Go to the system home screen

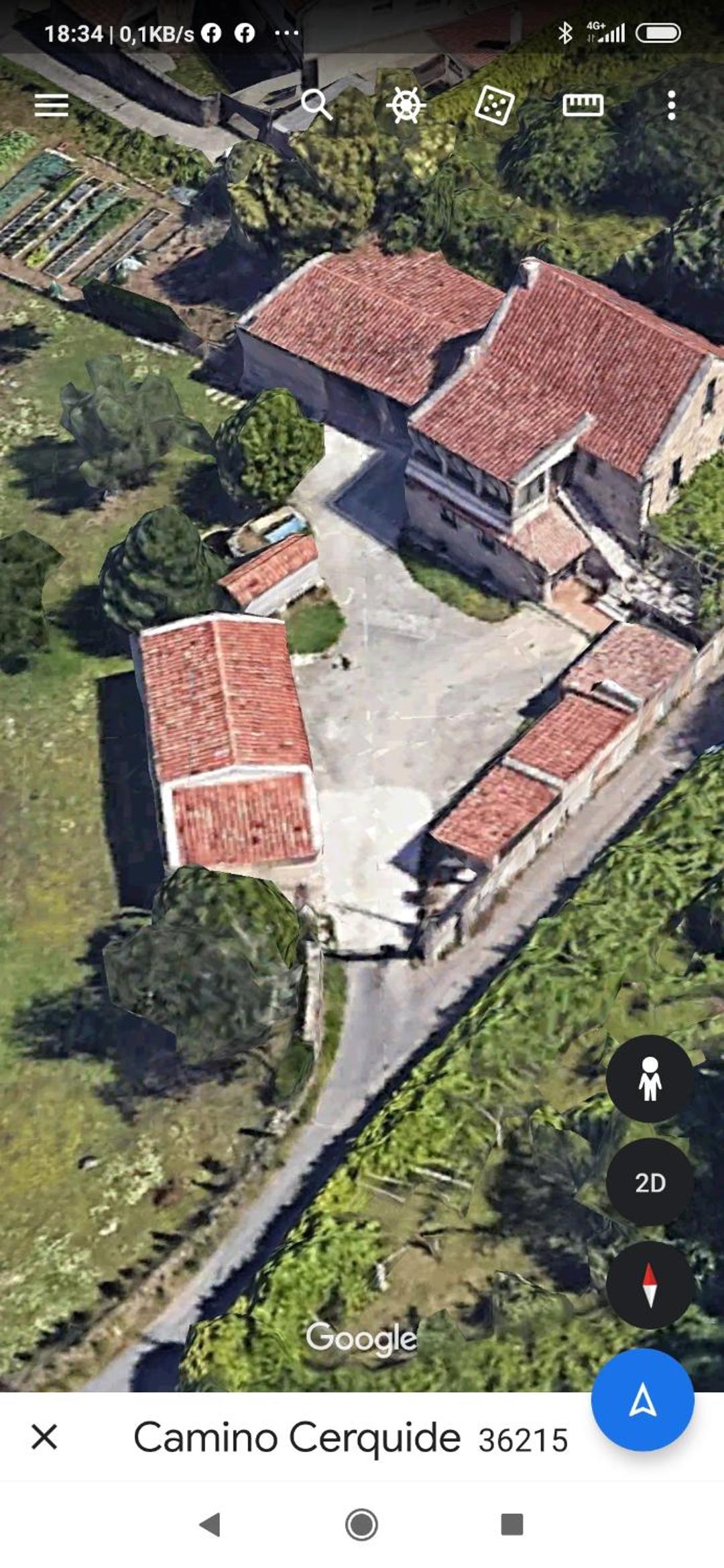[361, 1524]
